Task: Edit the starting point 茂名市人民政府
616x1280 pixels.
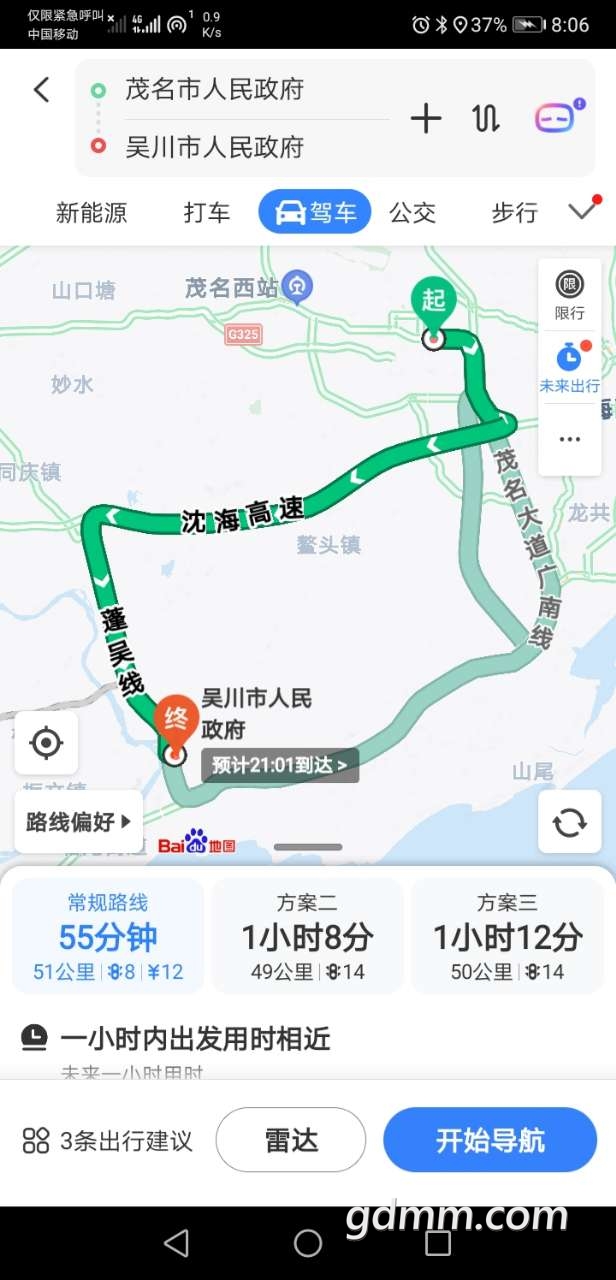Action: click(x=214, y=90)
